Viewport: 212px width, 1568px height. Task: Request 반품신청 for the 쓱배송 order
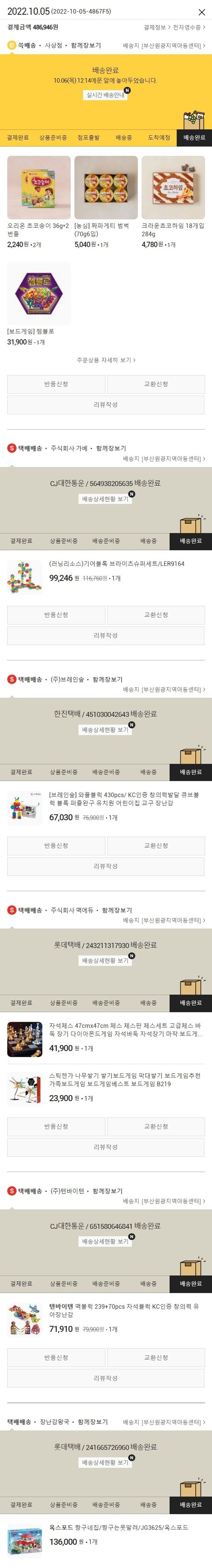click(56, 384)
